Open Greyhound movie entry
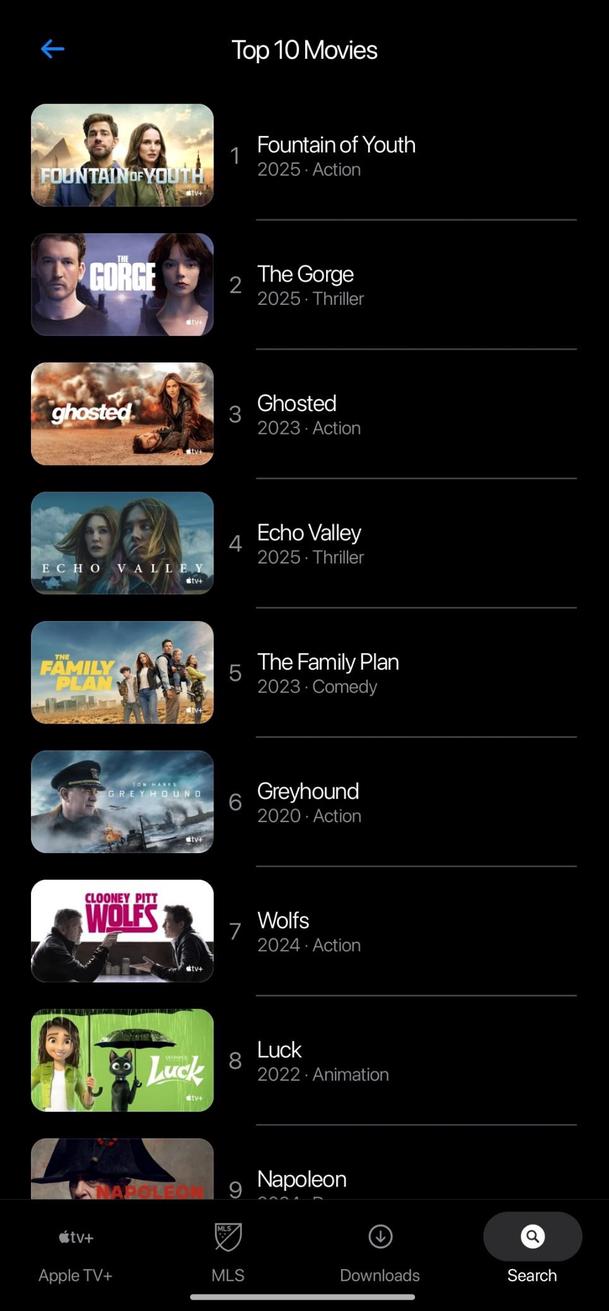609x1311 pixels. pos(307,801)
